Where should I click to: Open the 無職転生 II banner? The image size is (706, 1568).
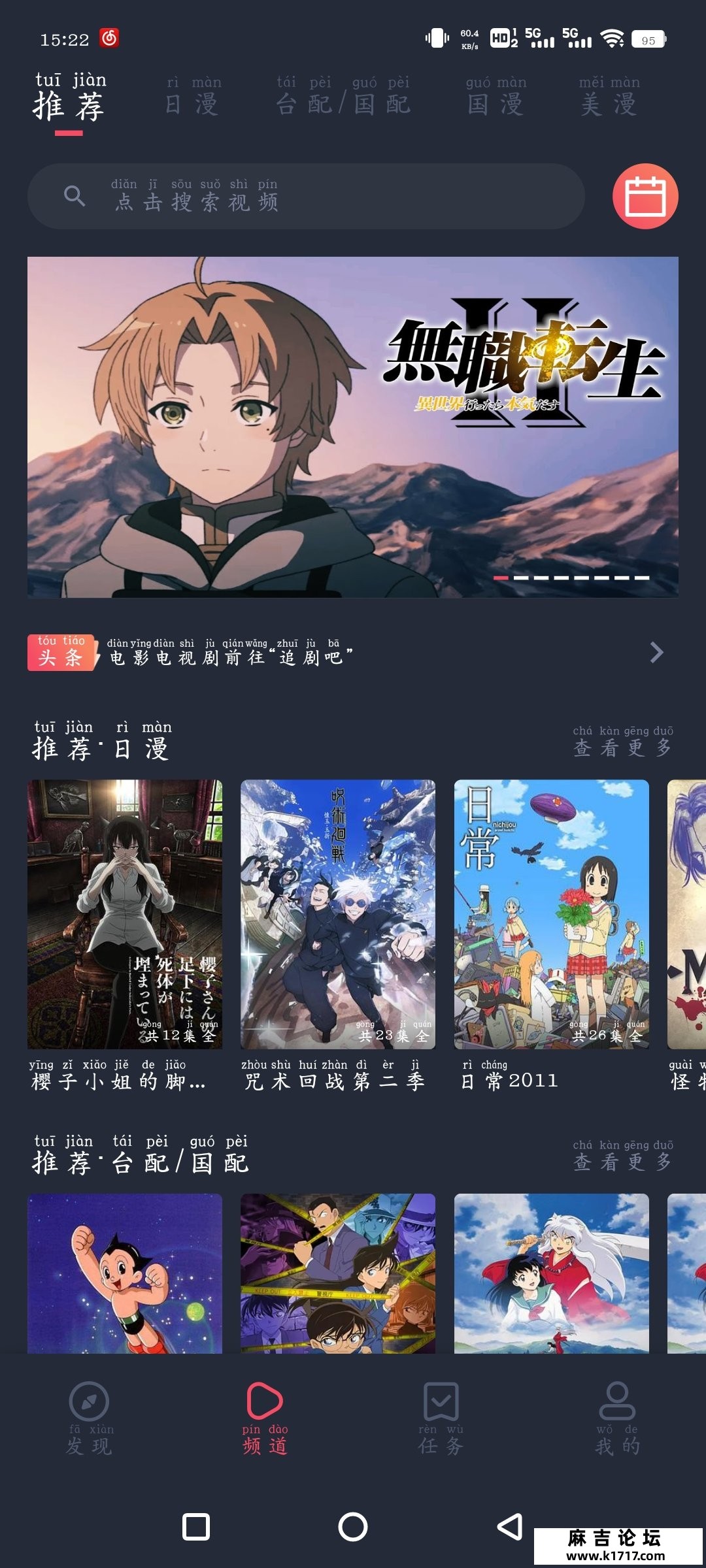tap(353, 427)
